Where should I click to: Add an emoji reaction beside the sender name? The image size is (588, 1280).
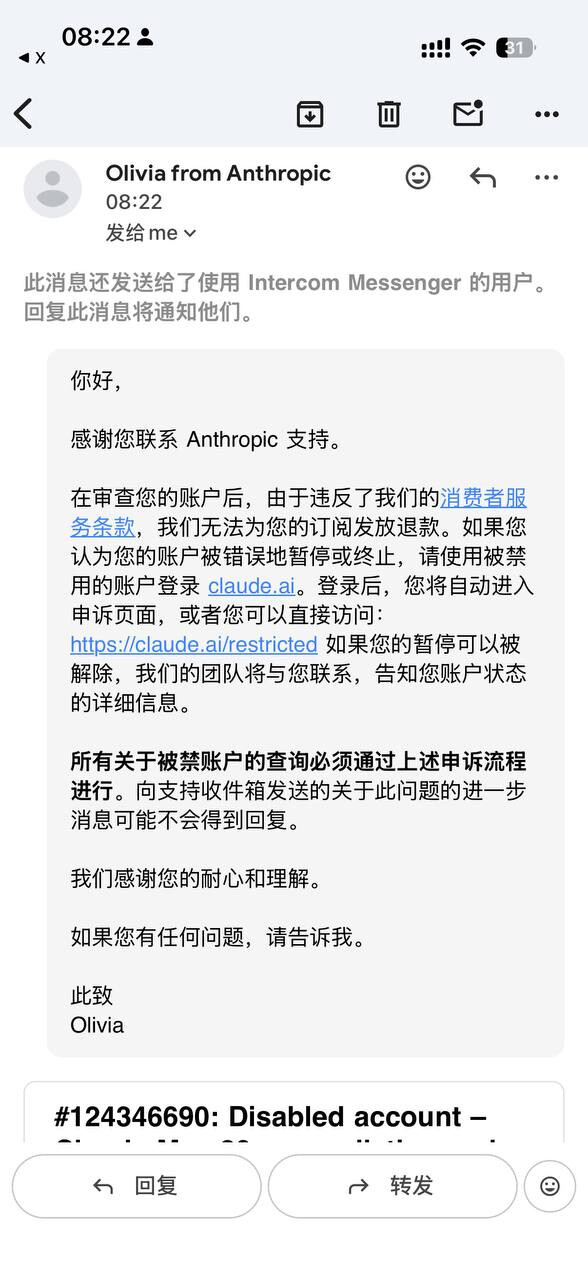[418, 177]
